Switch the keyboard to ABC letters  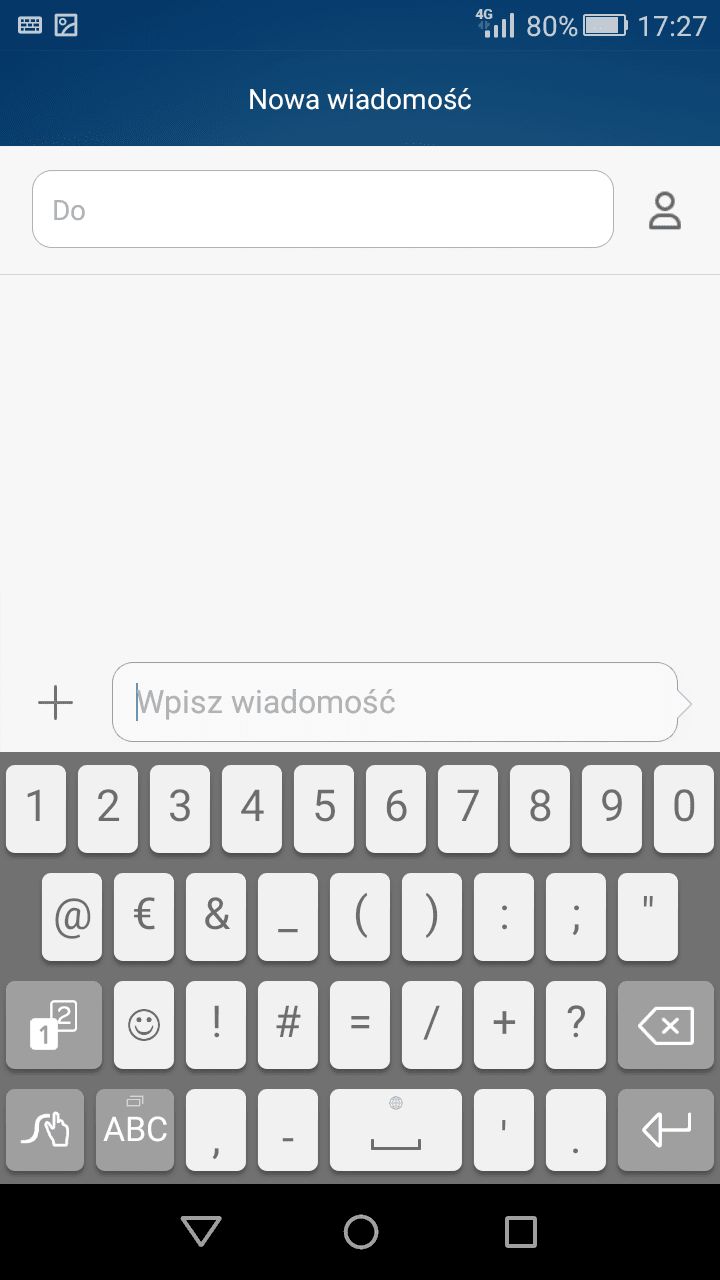135,1130
